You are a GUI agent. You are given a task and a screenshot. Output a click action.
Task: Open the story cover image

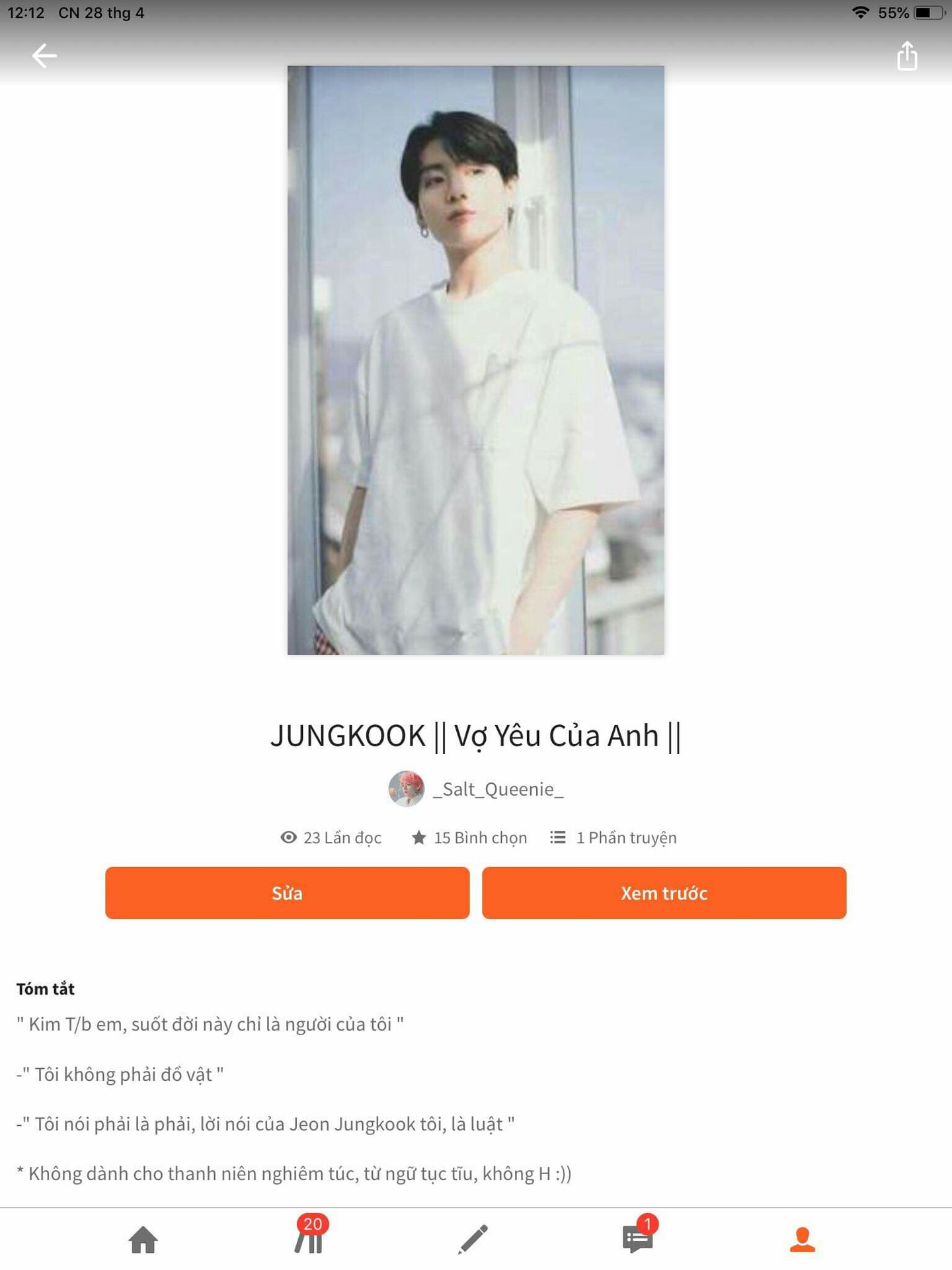point(475,360)
